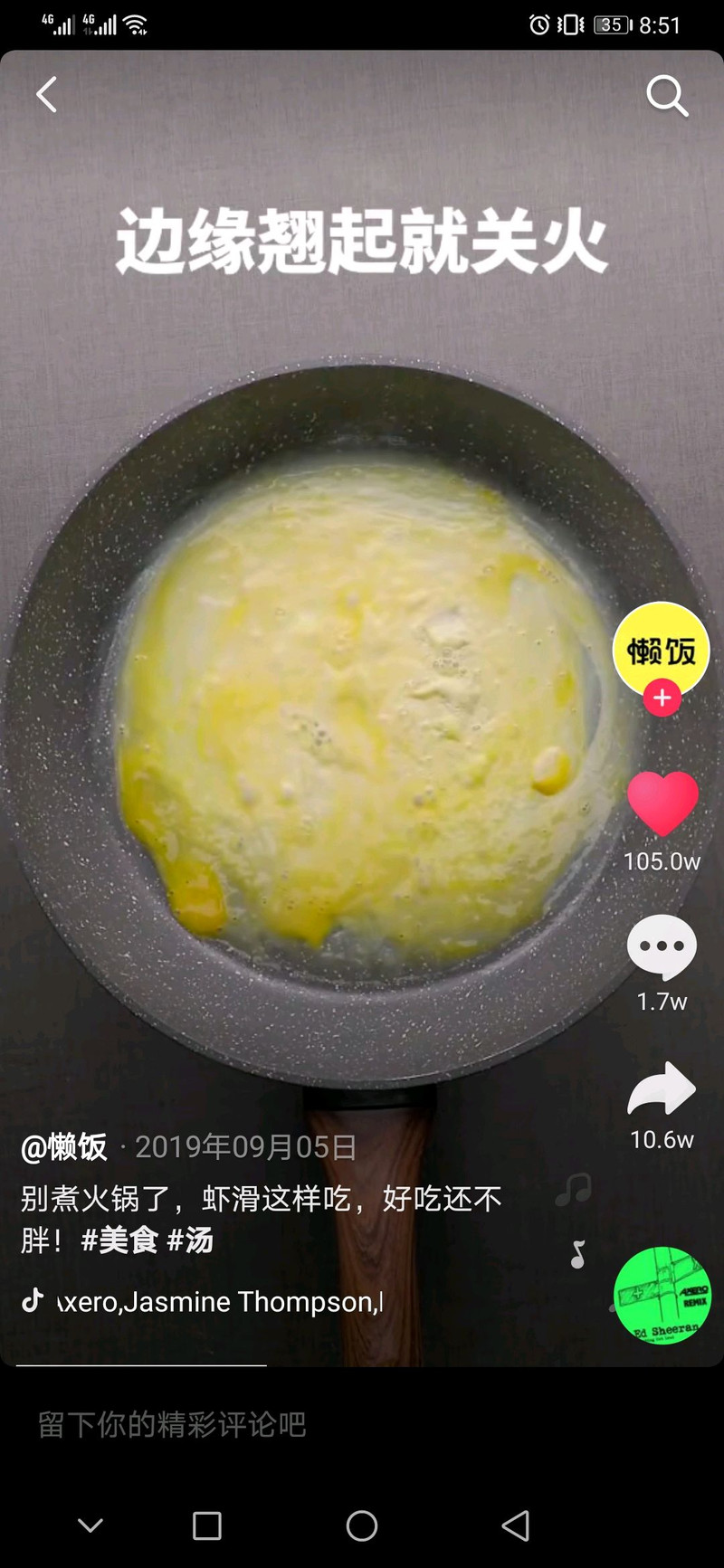
Task: Open the search magnifier icon
Action: pos(667,95)
